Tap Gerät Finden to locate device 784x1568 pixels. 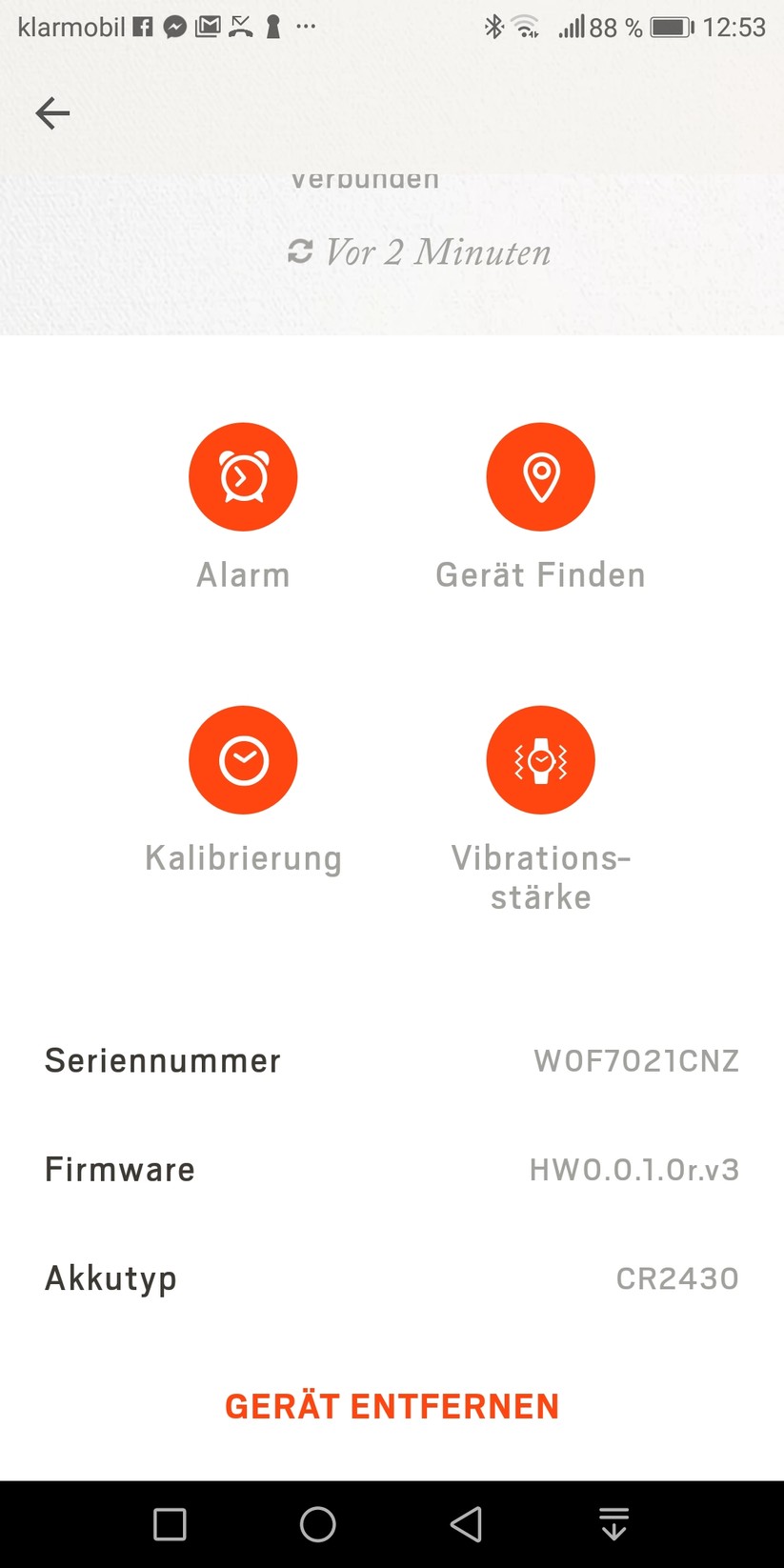tap(540, 477)
